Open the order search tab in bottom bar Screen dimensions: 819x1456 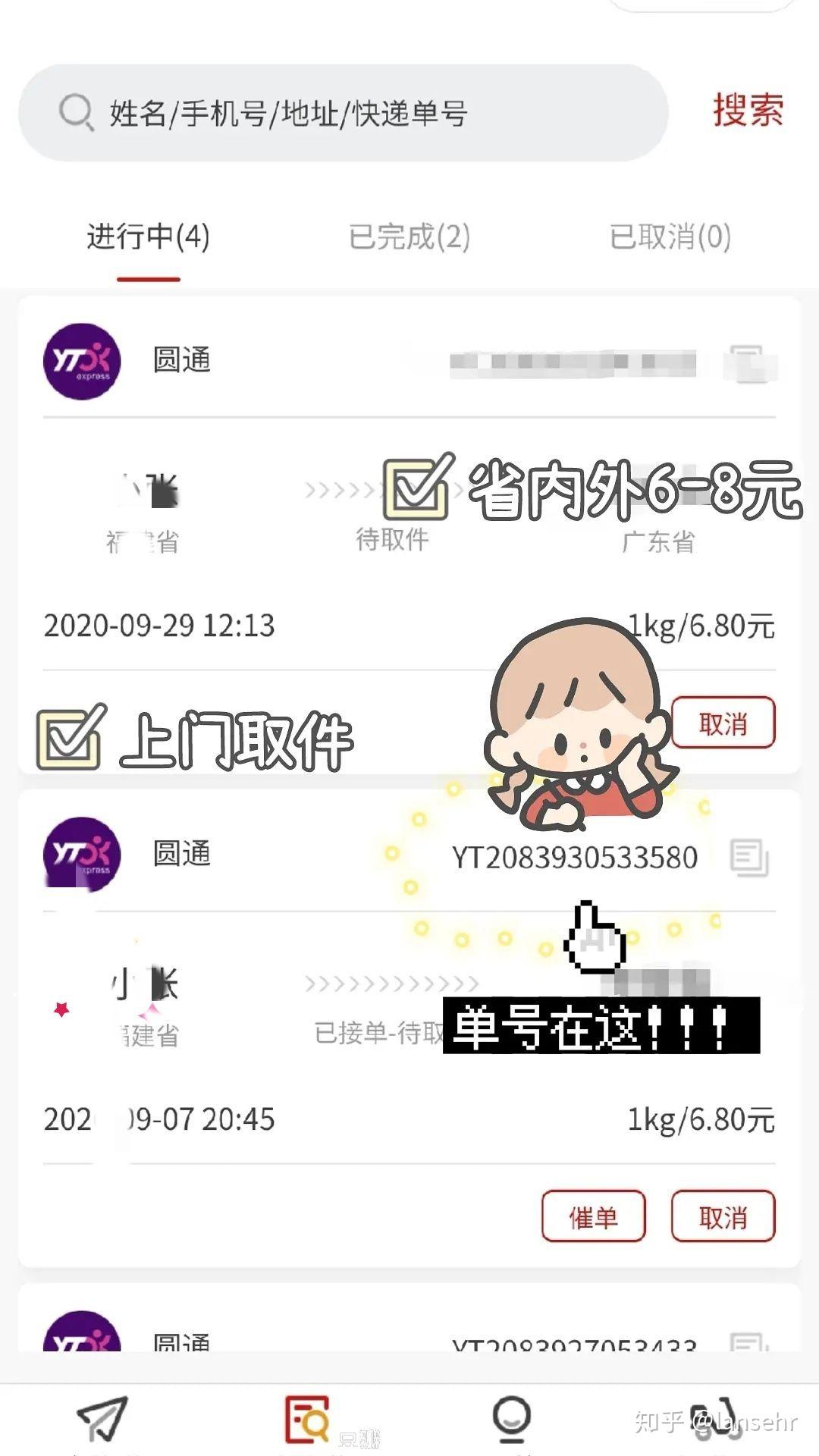click(x=307, y=1418)
